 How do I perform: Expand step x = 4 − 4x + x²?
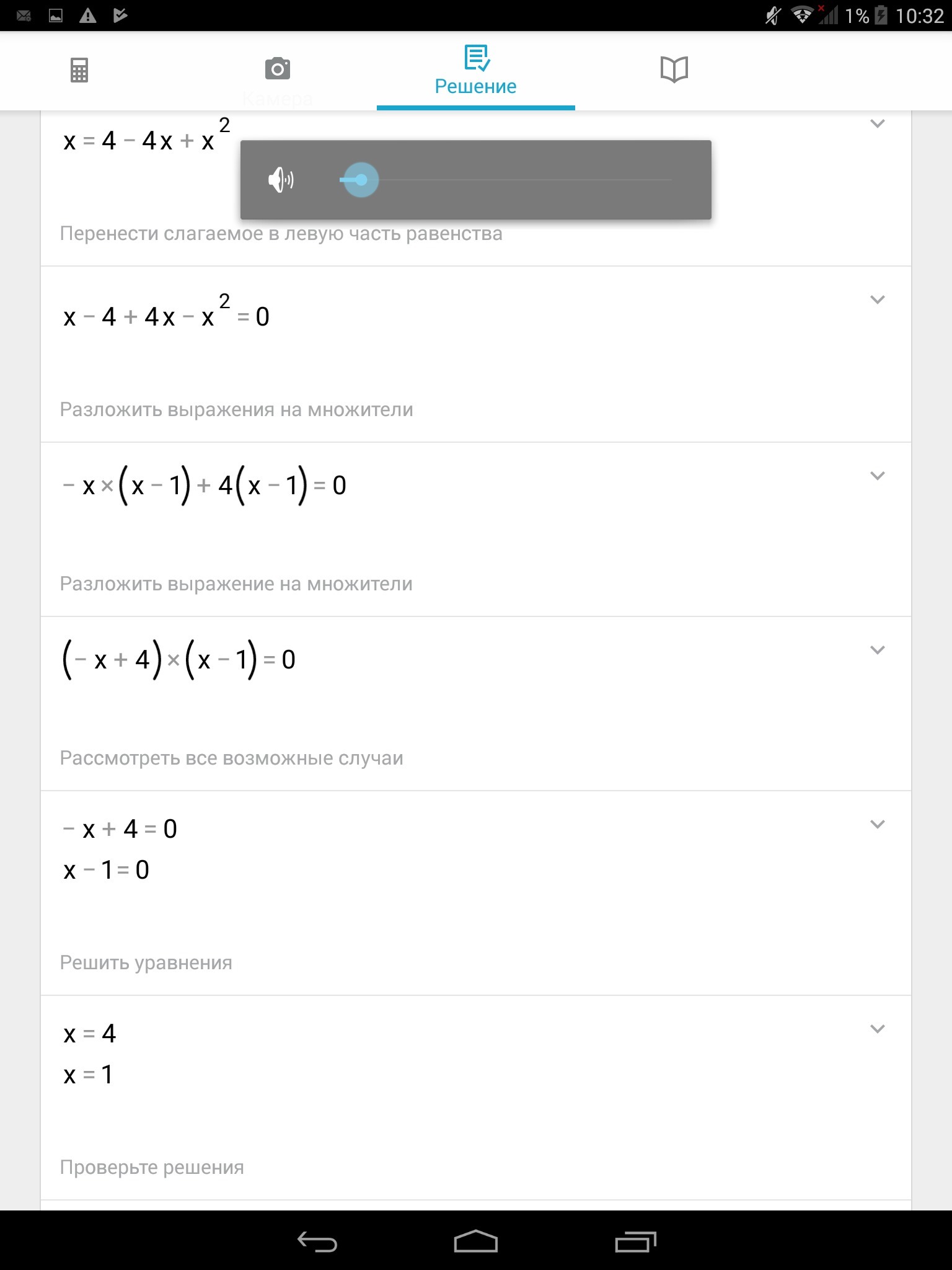(x=877, y=124)
